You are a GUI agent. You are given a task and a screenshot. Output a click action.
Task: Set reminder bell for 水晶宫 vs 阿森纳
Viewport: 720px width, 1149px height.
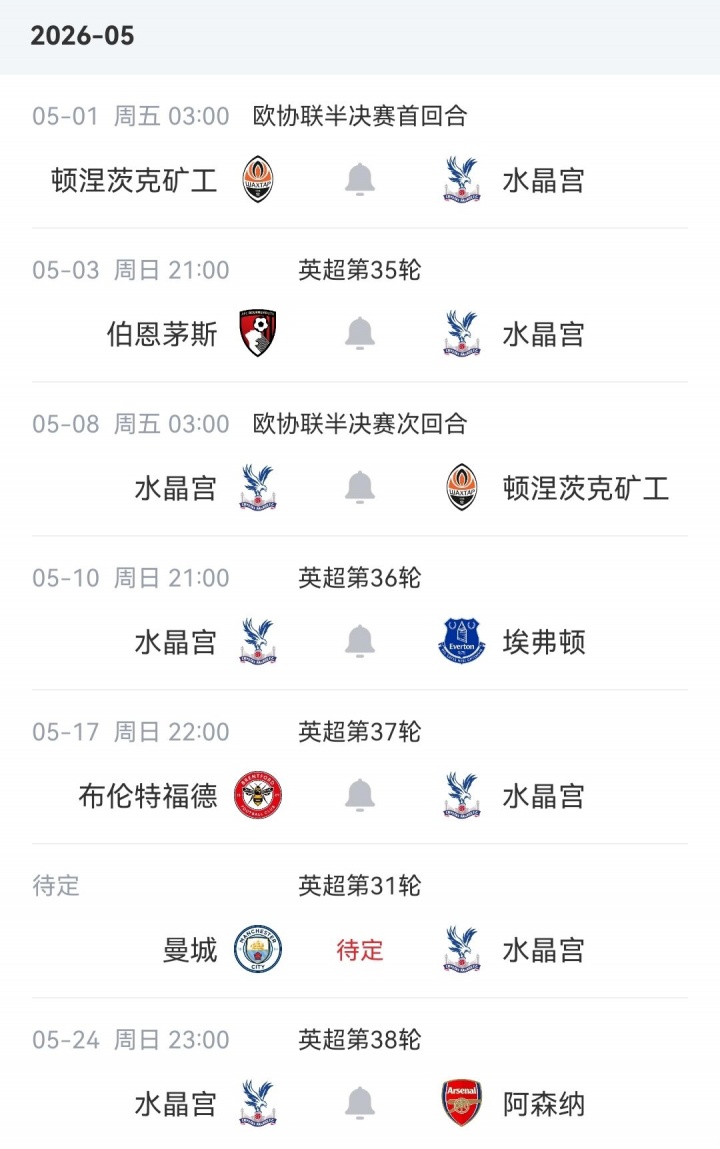[x=360, y=1104]
